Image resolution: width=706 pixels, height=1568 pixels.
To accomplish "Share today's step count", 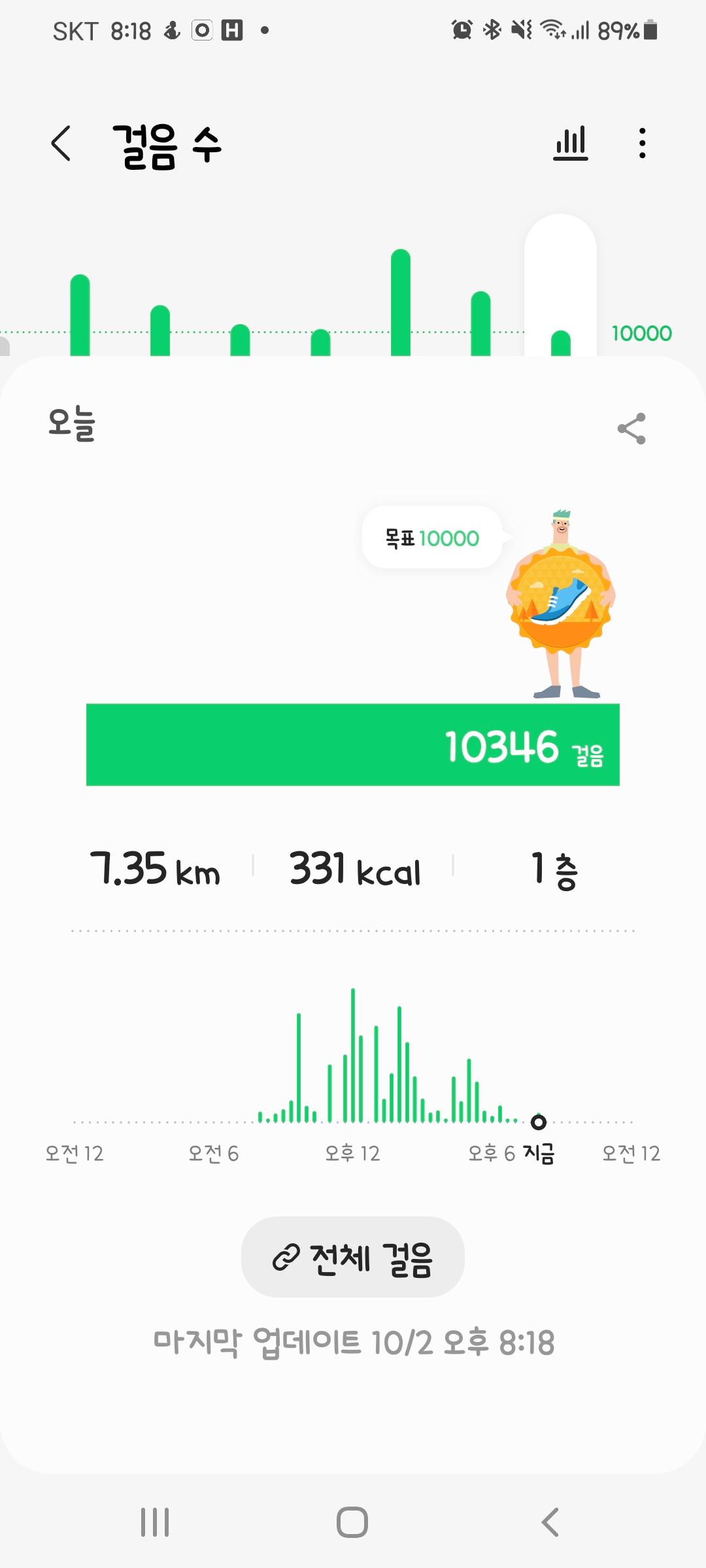I will click(x=631, y=429).
